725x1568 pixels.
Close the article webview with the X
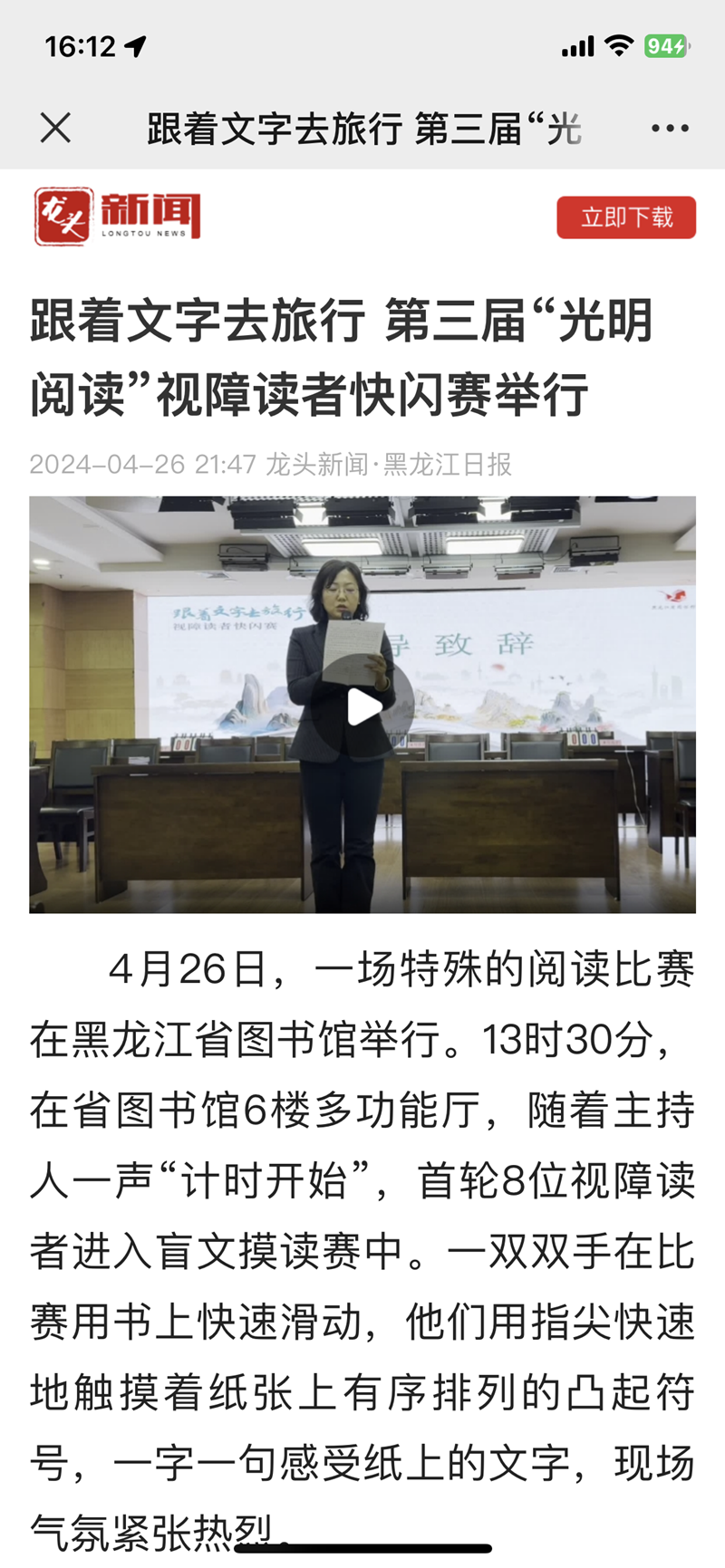click(55, 129)
